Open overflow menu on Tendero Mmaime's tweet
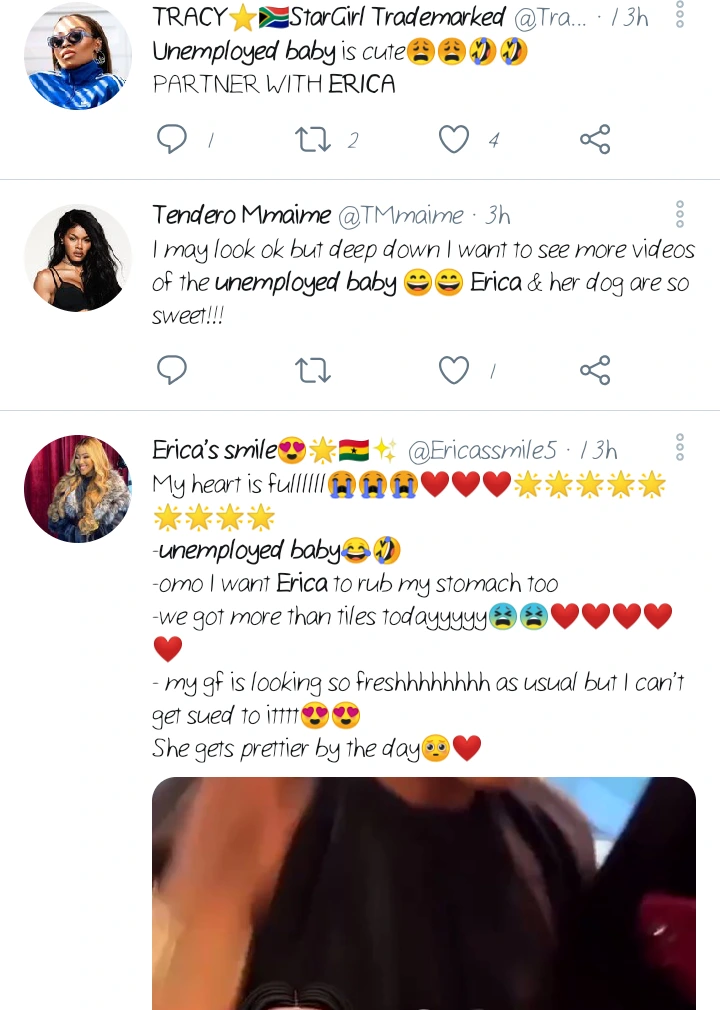Image resolution: width=720 pixels, height=1010 pixels. (x=679, y=214)
